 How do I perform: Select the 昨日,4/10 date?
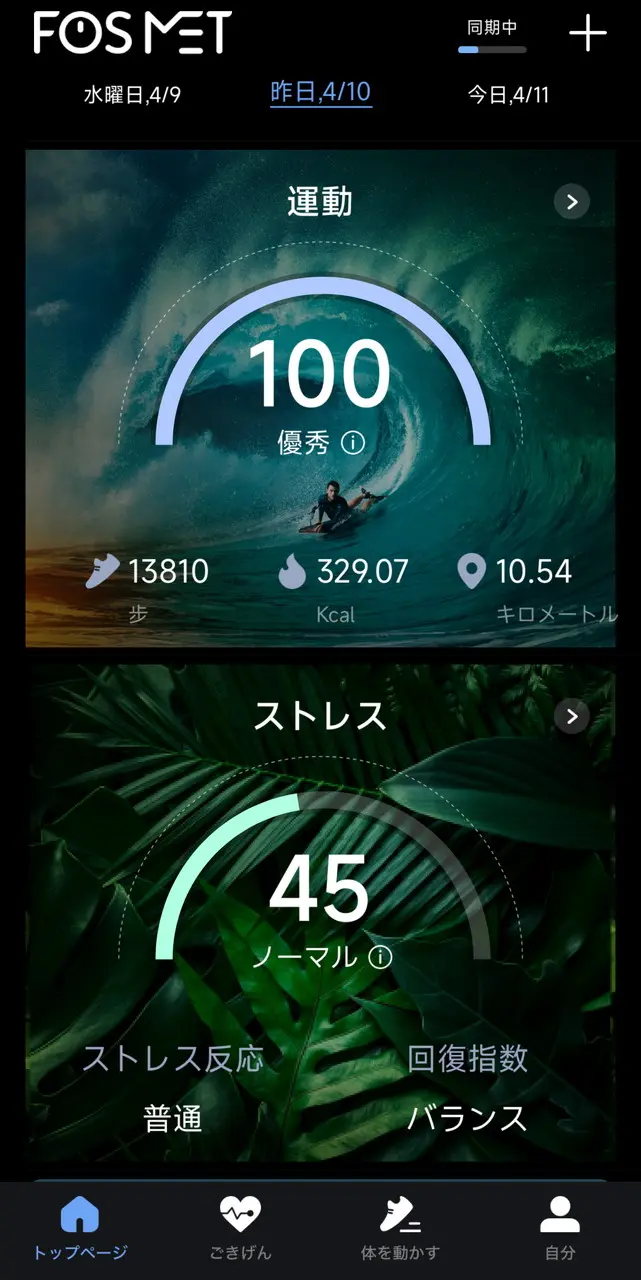coord(321,93)
